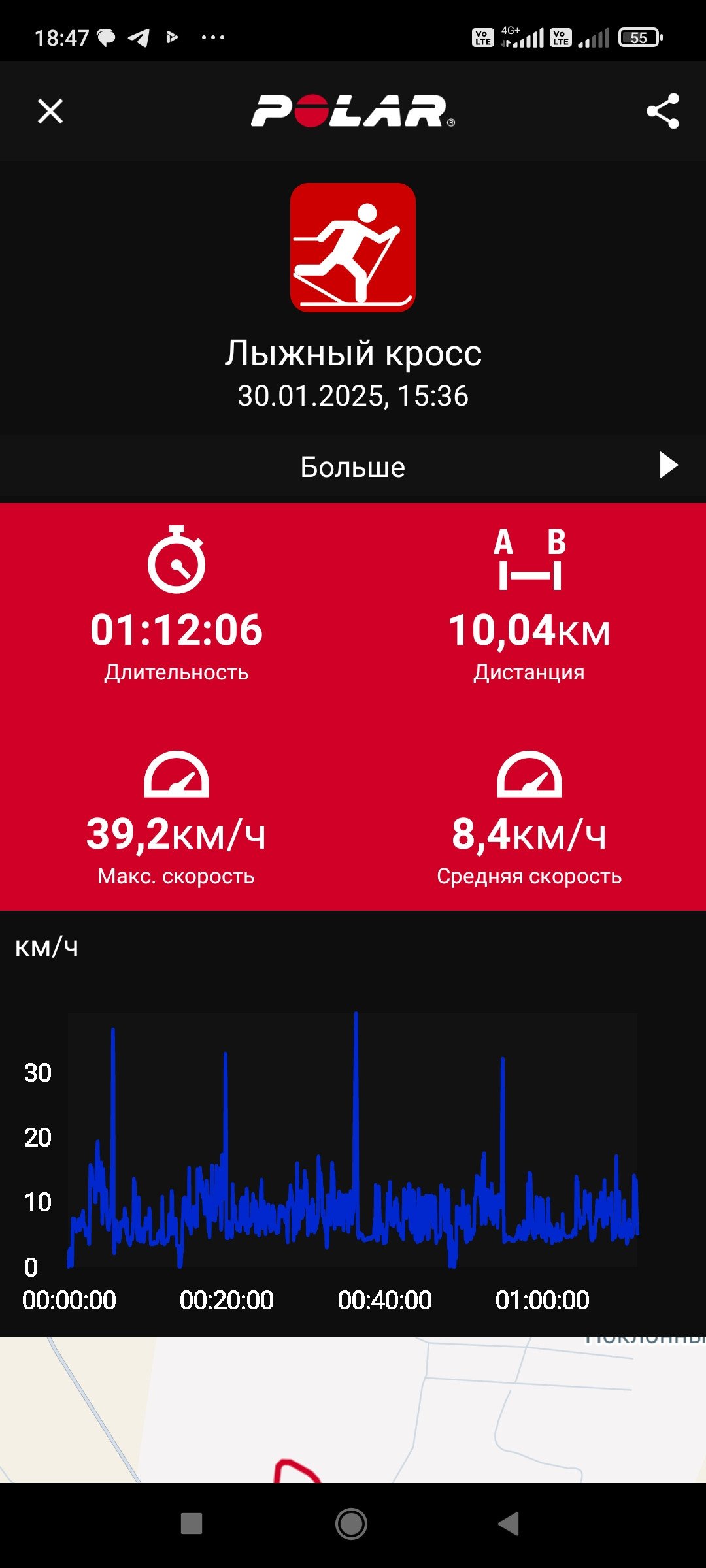706x1568 pixels.
Task: Share this ski workout
Action: (663, 111)
